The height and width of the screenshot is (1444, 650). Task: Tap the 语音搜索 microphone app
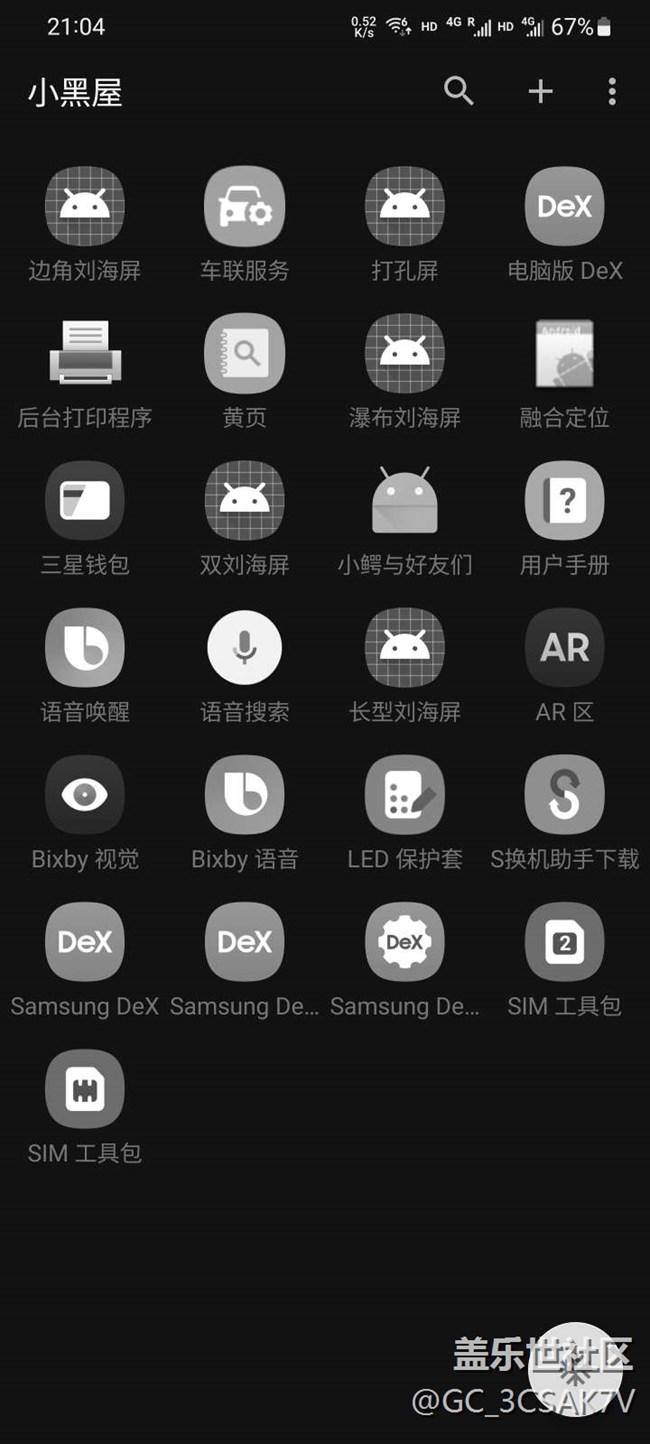pos(245,648)
